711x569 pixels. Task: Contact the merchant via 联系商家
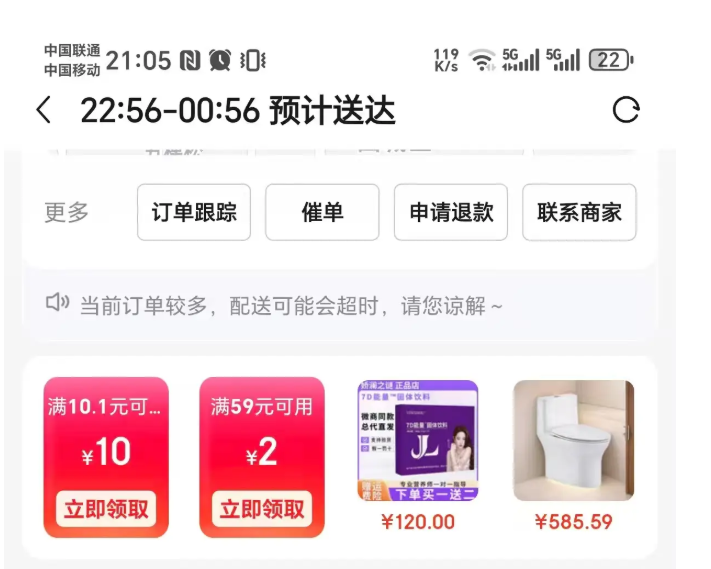pos(579,212)
